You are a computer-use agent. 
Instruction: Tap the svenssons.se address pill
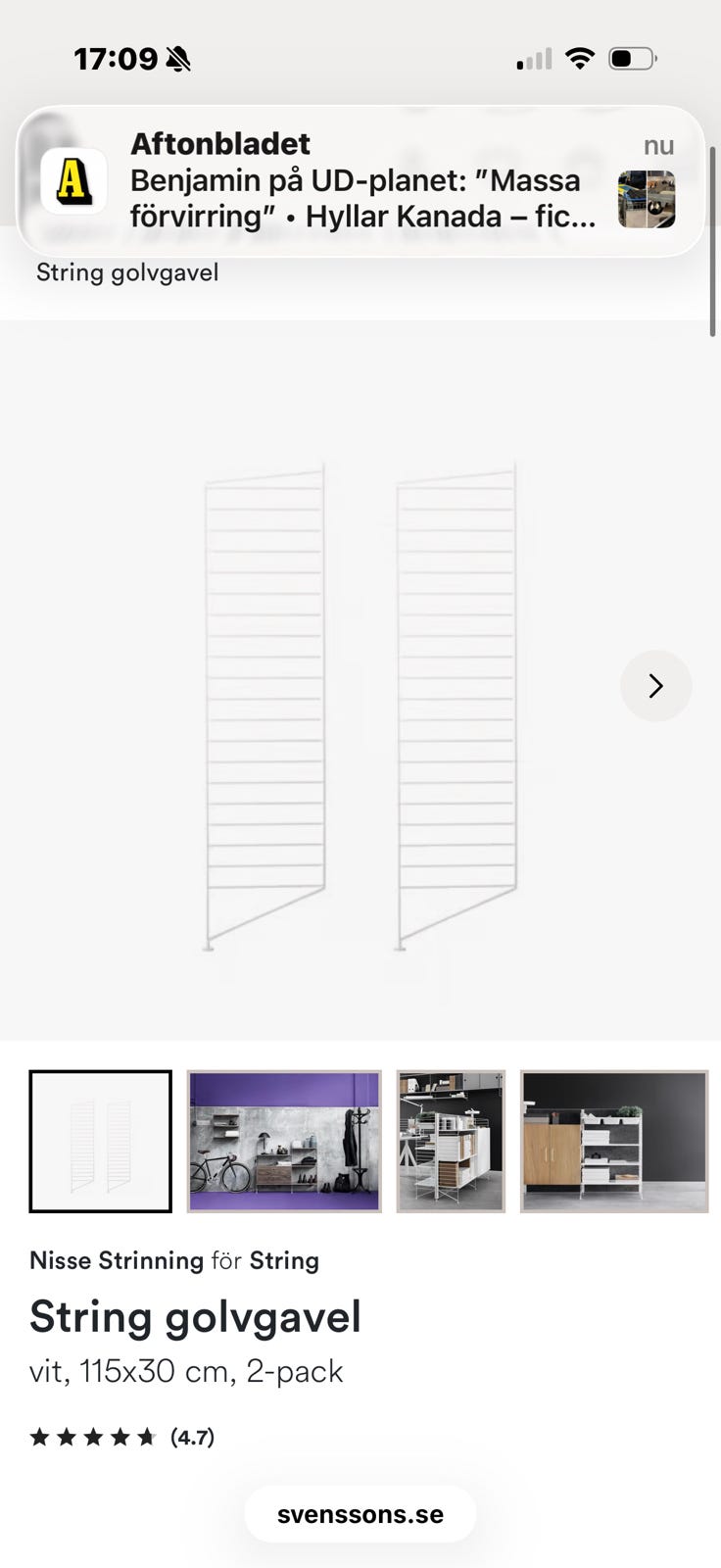tap(360, 1514)
